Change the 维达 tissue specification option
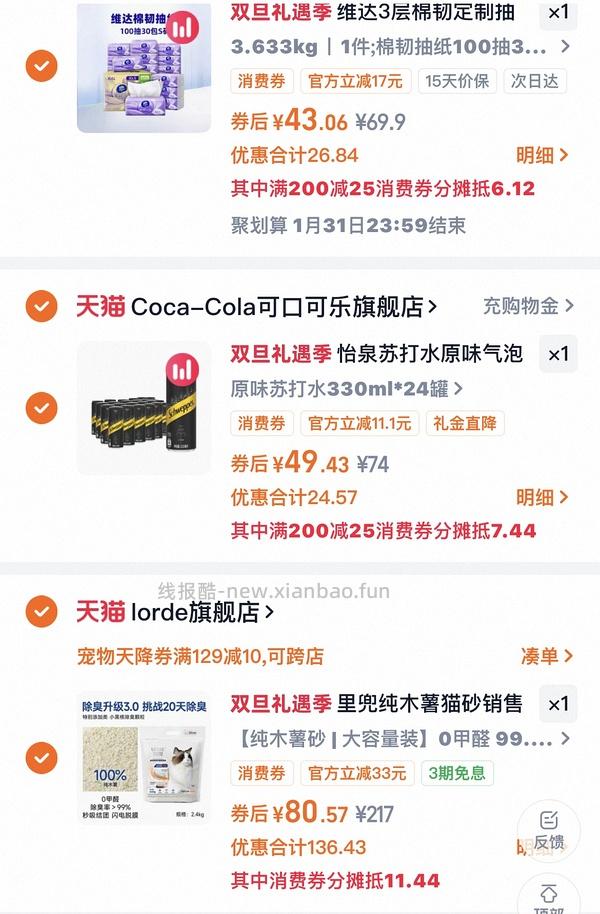Screen dimensions: 600x914 click(400, 47)
